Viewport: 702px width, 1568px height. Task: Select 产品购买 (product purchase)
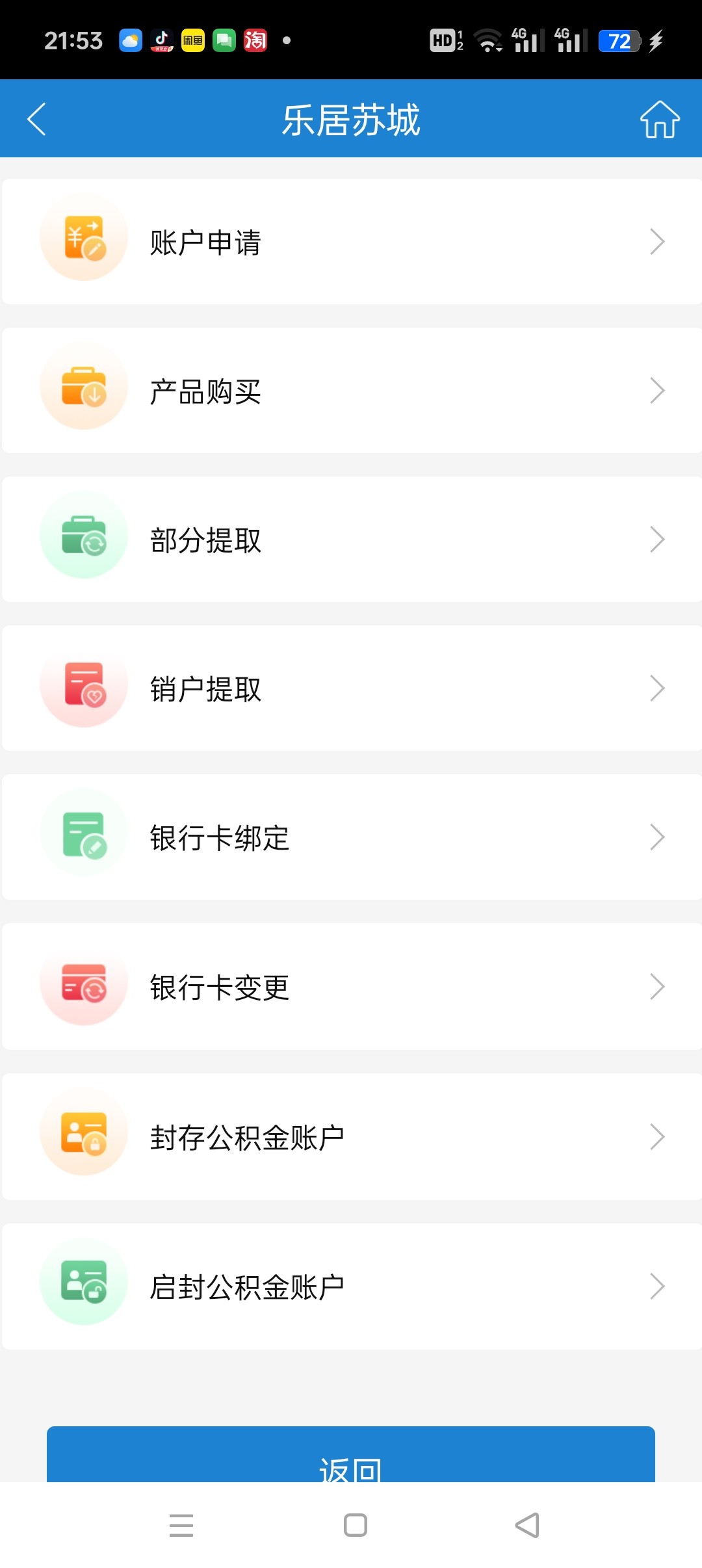(351, 391)
